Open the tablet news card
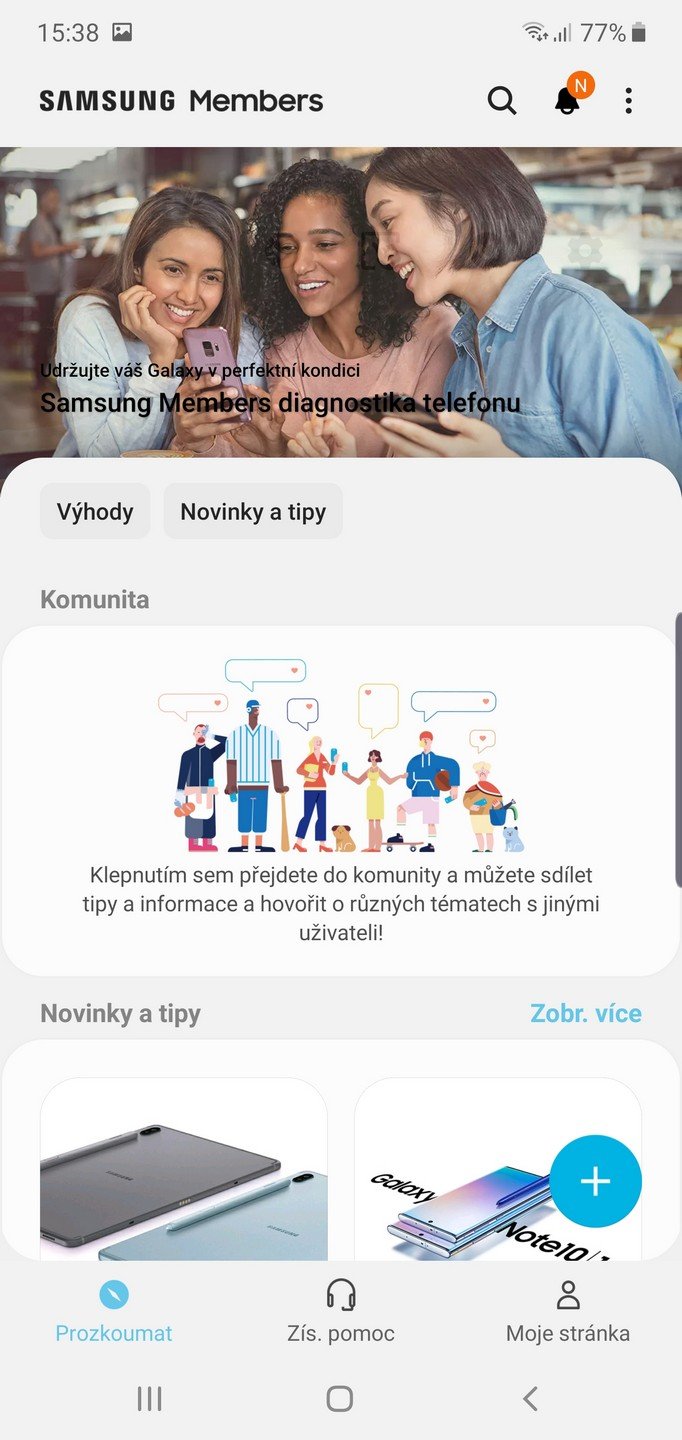This screenshot has width=682, height=1440. point(184,1168)
